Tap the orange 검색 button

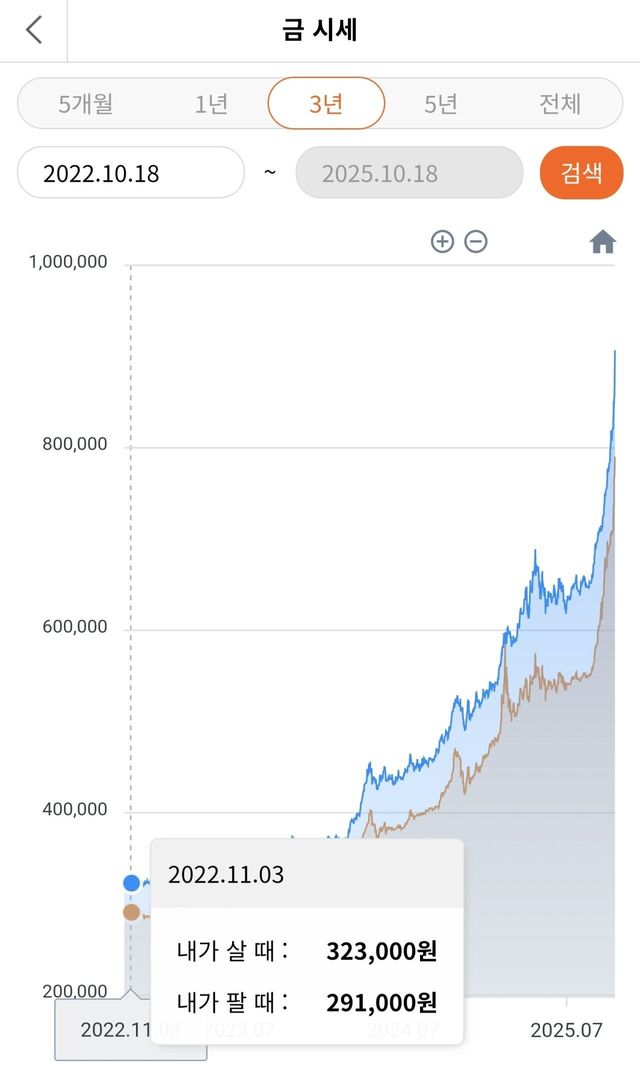point(581,173)
